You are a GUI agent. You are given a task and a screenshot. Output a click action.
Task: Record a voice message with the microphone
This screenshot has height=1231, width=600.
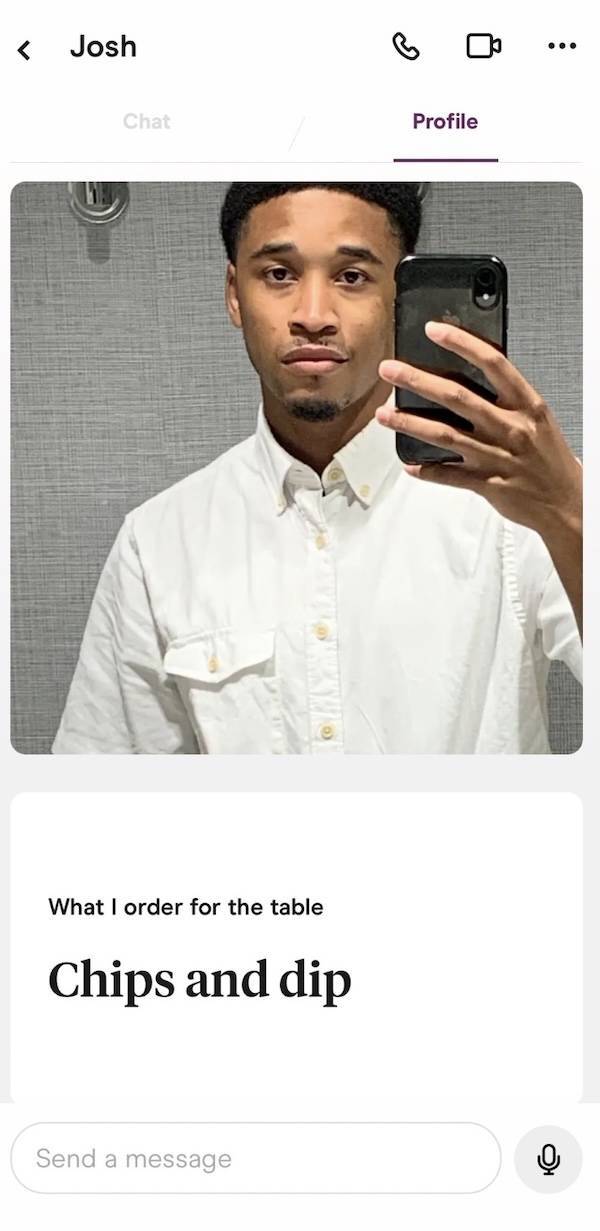(547, 1158)
